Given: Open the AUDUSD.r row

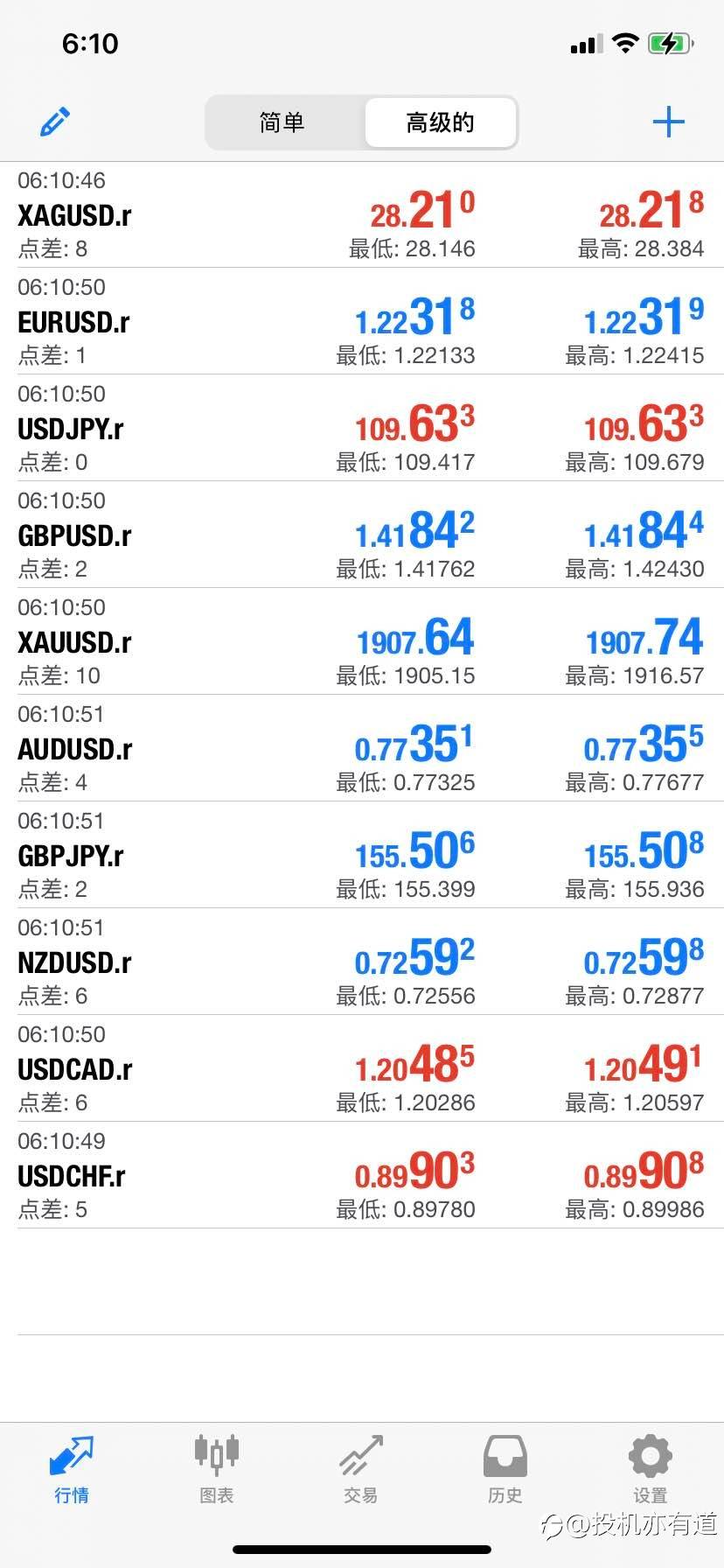Looking at the screenshot, I should [x=362, y=748].
